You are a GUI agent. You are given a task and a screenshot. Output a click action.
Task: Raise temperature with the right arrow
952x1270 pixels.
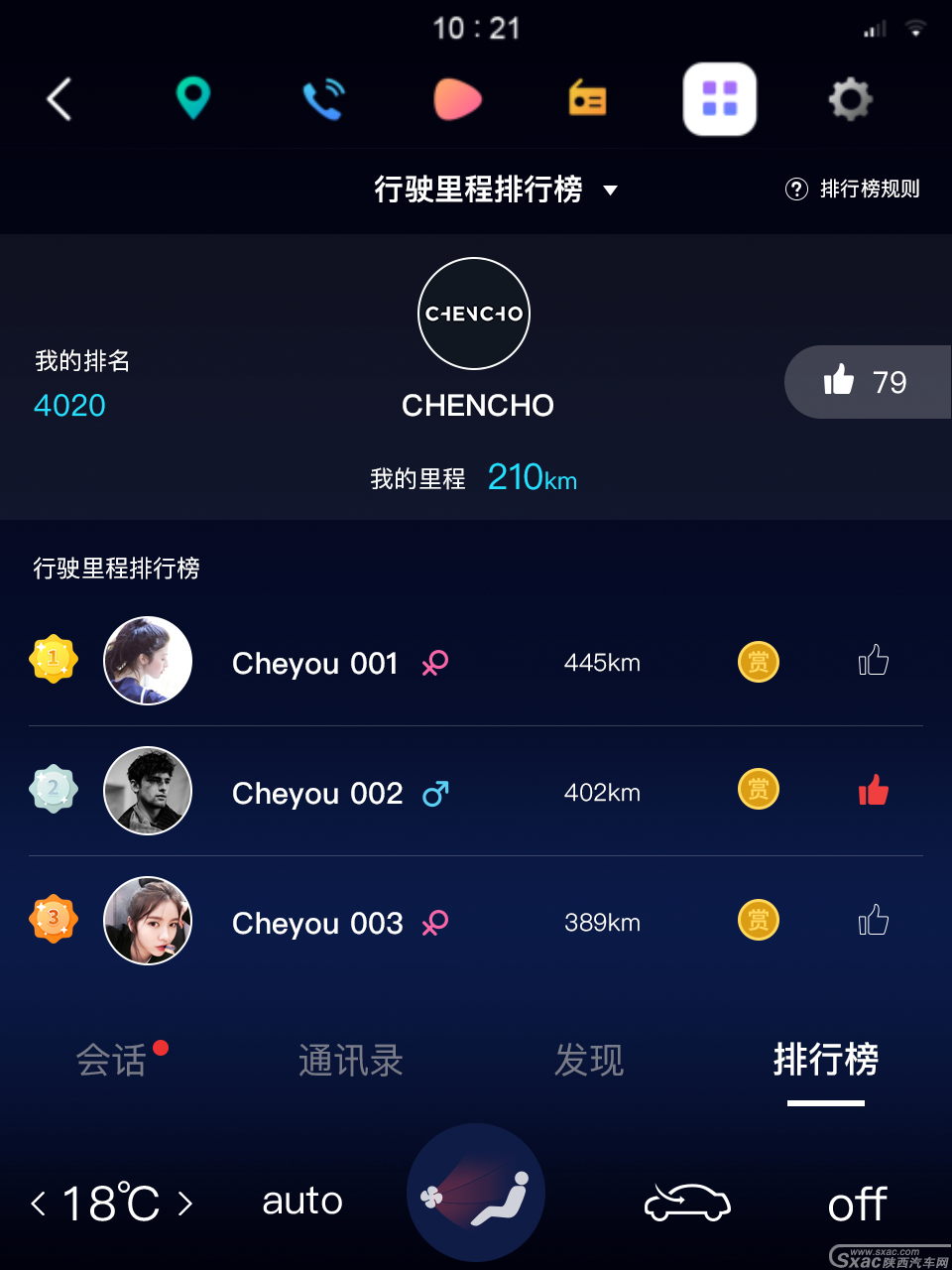click(x=185, y=1204)
